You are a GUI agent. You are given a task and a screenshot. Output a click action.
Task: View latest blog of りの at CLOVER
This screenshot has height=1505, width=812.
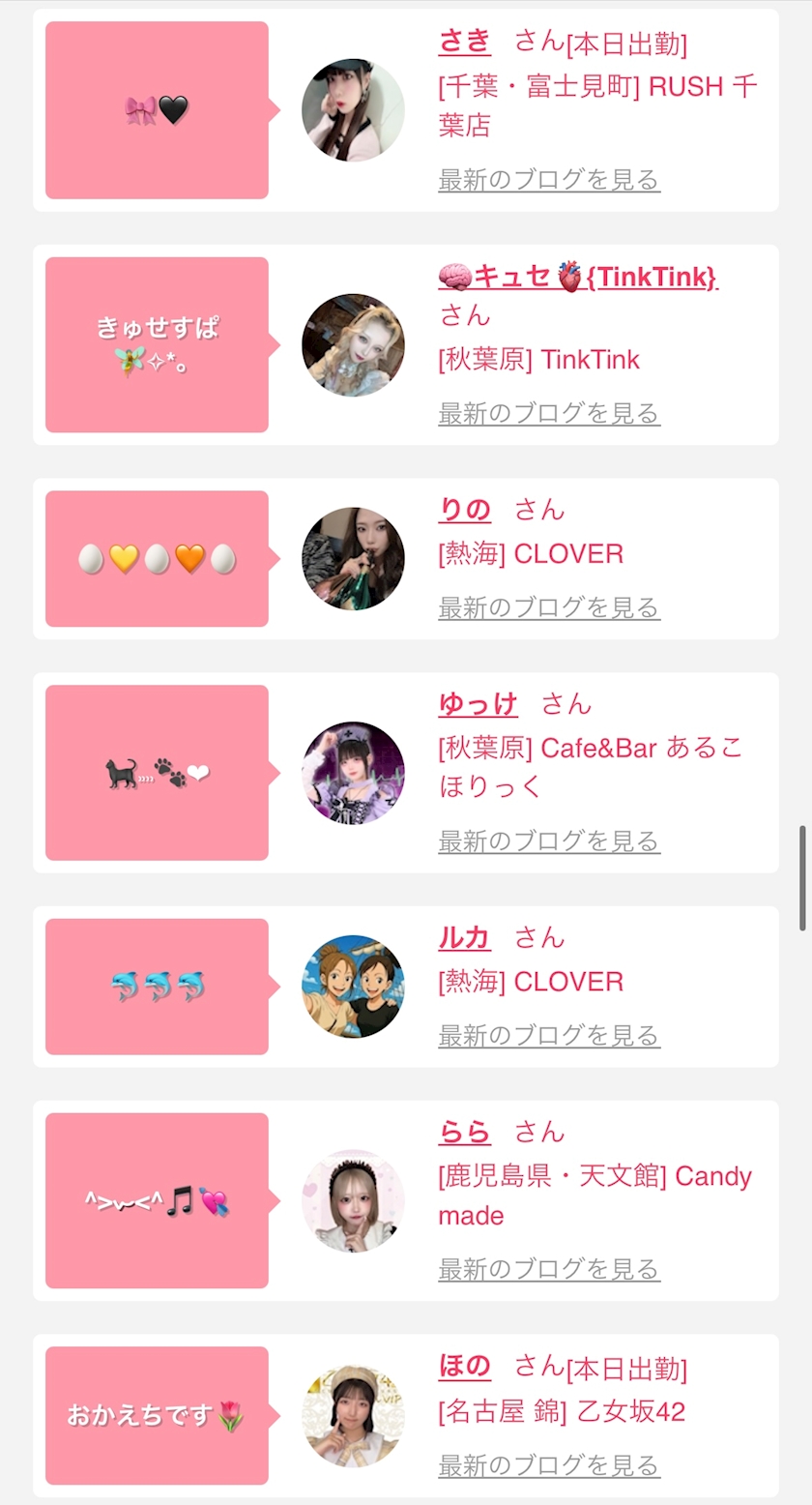click(x=549, y=607)
